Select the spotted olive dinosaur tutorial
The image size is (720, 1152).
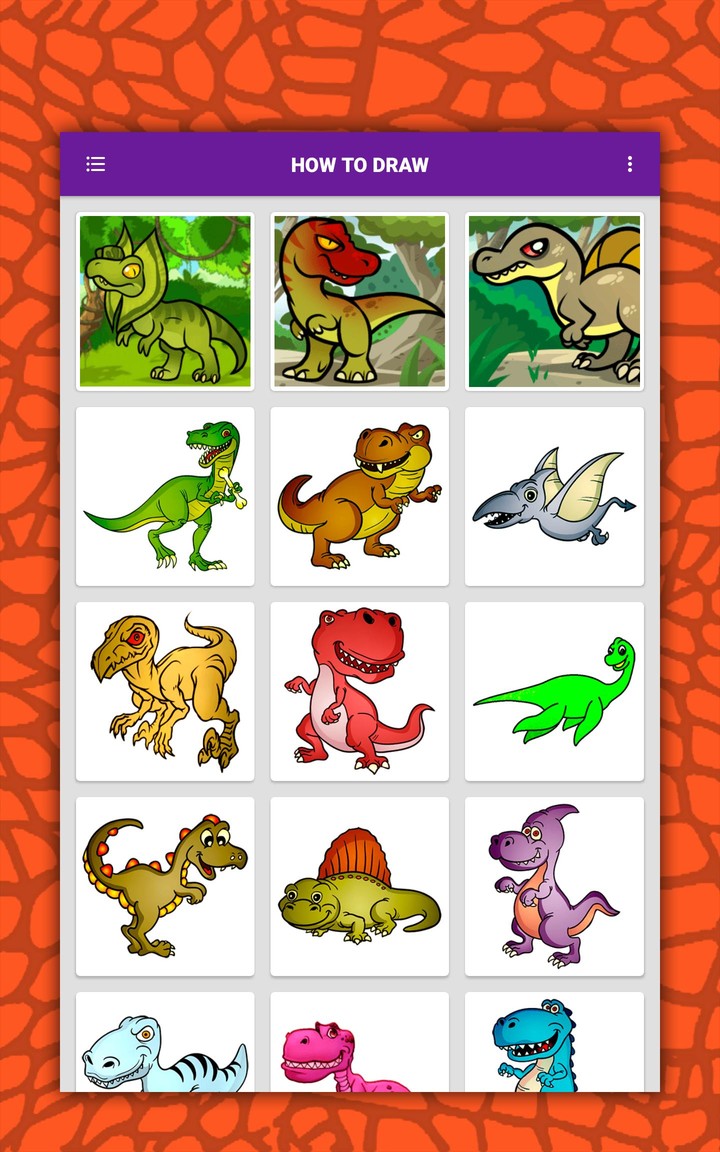(165, 885)
